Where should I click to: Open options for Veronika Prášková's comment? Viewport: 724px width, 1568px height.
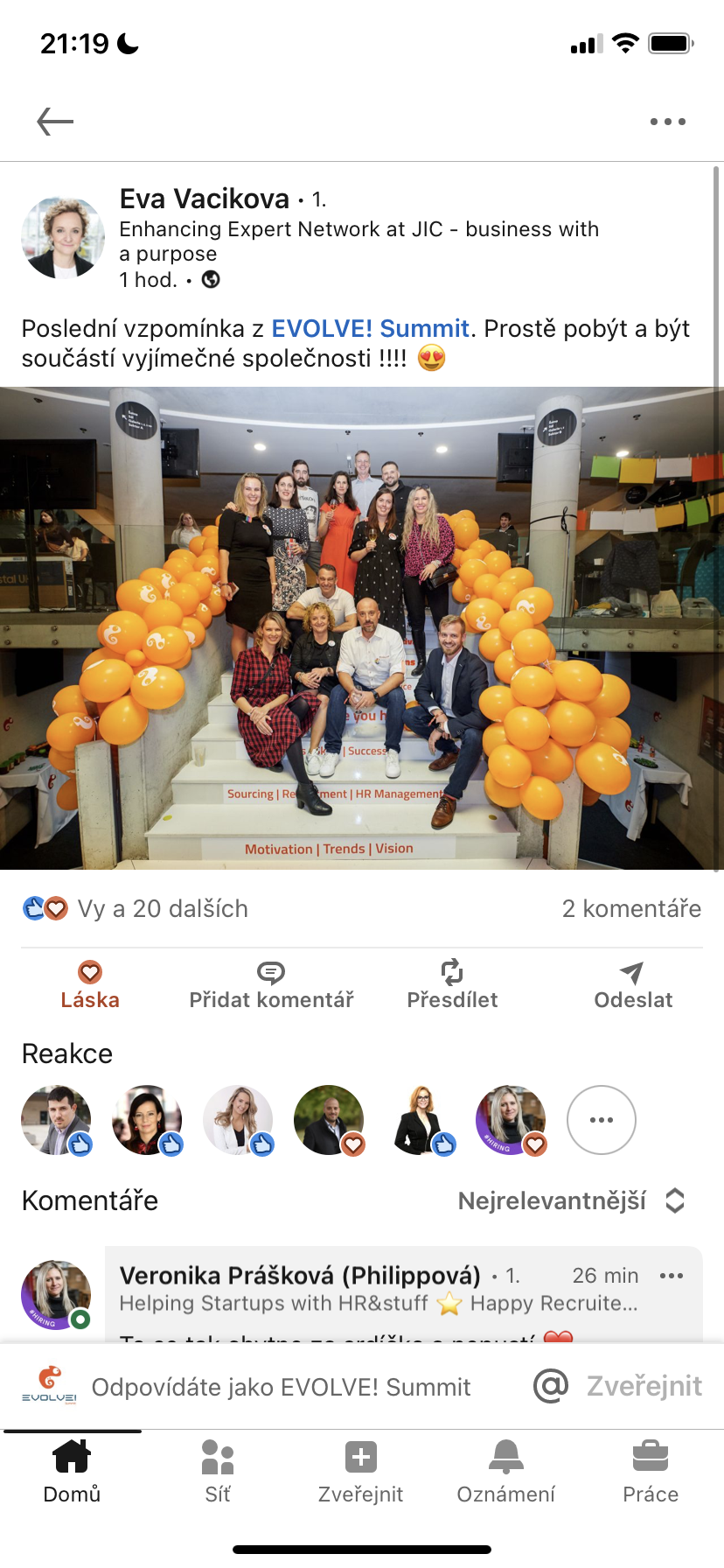pos(672,1276)
